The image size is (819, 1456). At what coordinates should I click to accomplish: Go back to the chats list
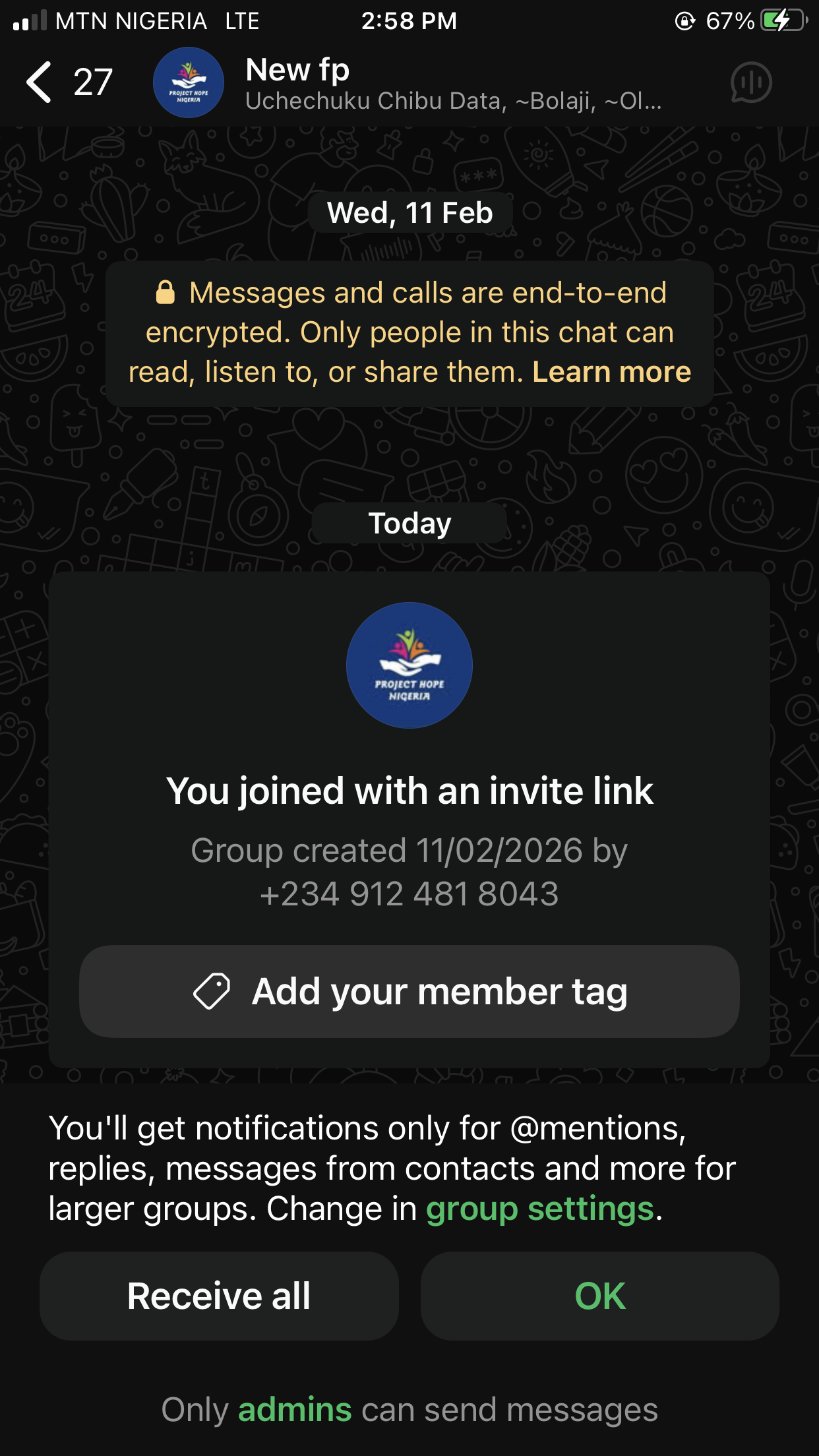tap(40, 82)
